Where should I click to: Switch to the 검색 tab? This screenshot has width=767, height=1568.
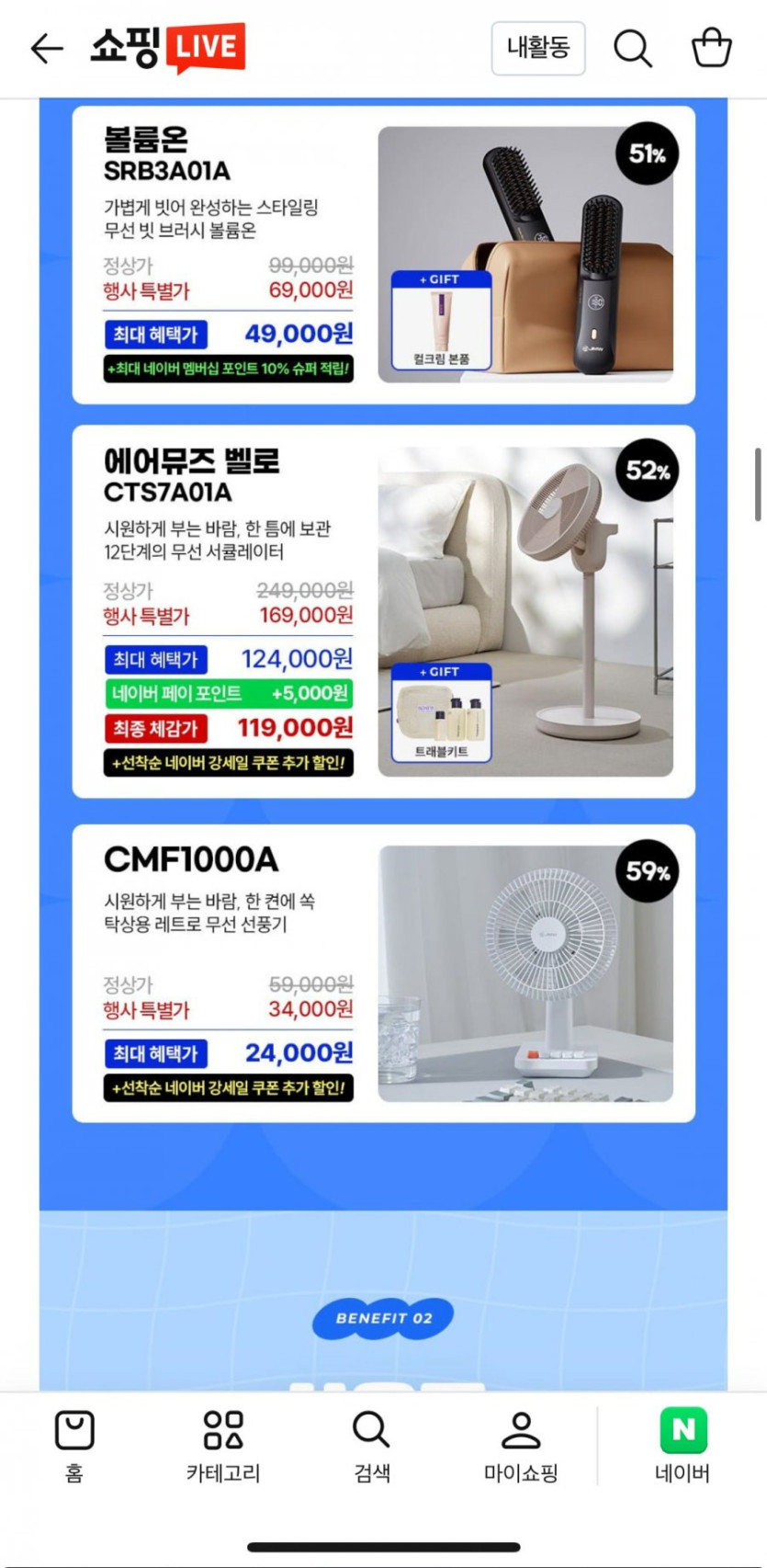pyautogui.click(x=371, y=1447)
